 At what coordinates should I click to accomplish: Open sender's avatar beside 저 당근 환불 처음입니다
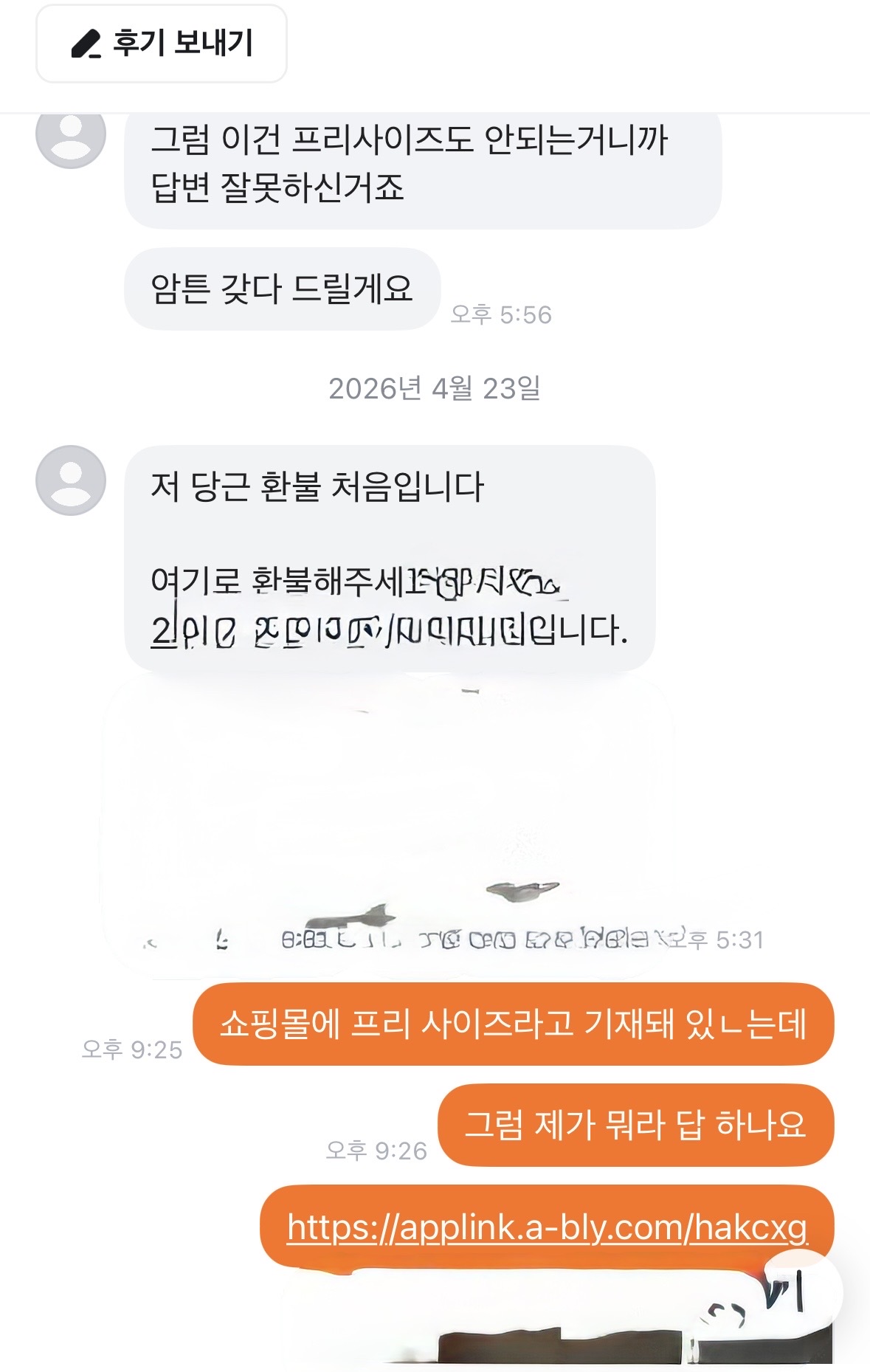pyautogui.click(x=71, y=480)
